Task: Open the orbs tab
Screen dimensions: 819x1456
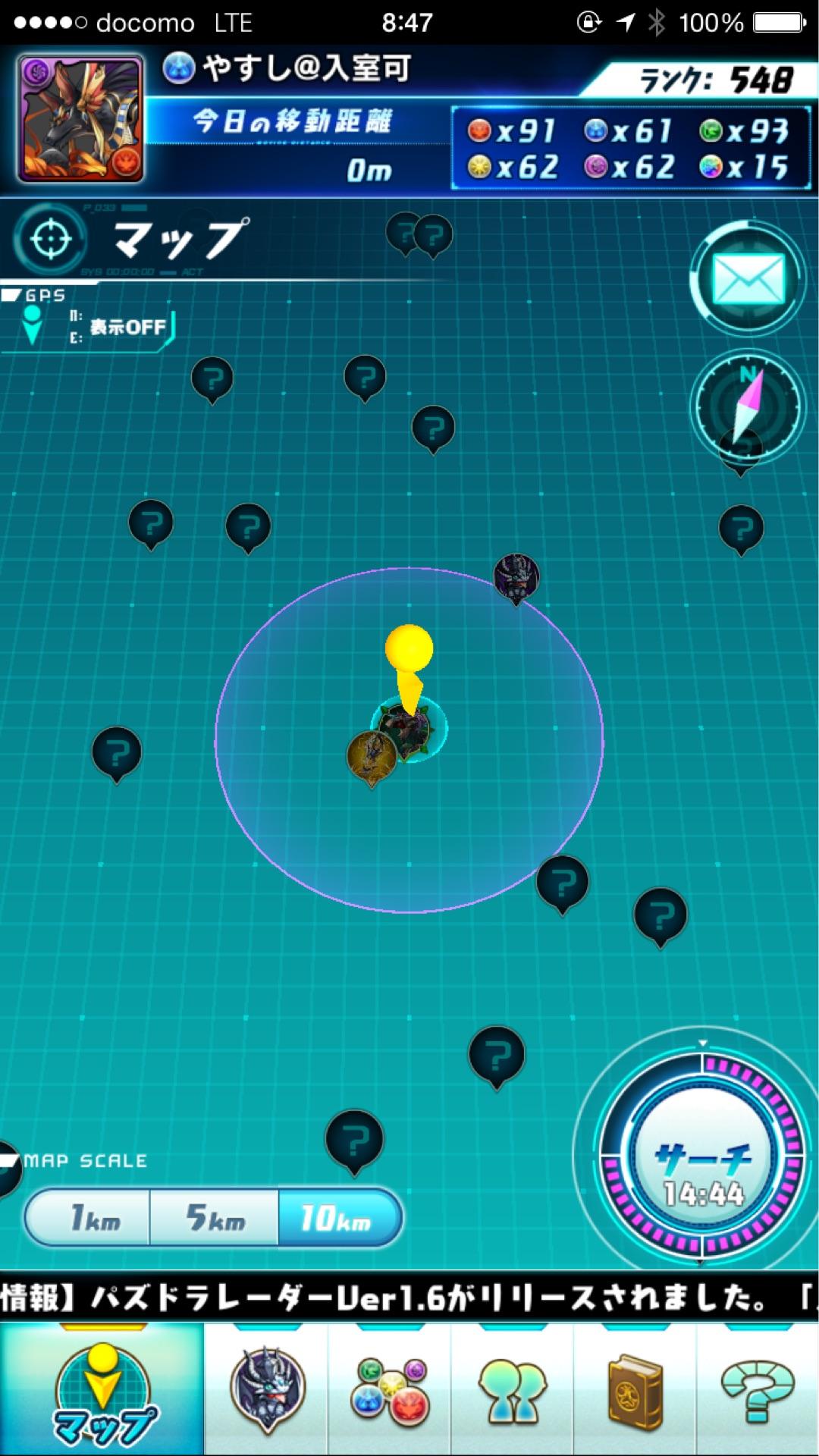Action: point(390,1389)
